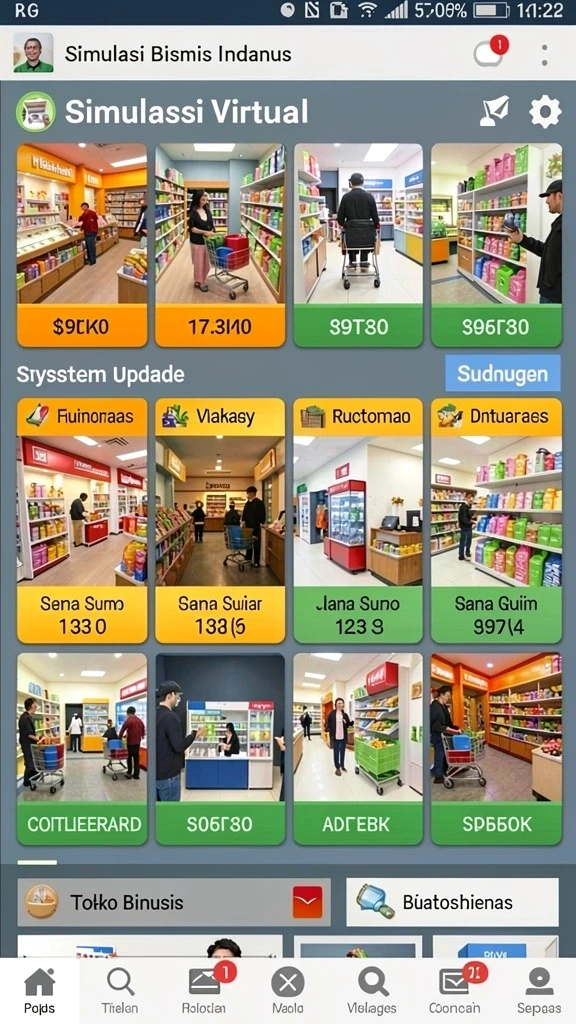The width and height of the screenshot is (576, 1024).
Task: Select the store tile labeled 17.3I40
Action: coord(220,245)
